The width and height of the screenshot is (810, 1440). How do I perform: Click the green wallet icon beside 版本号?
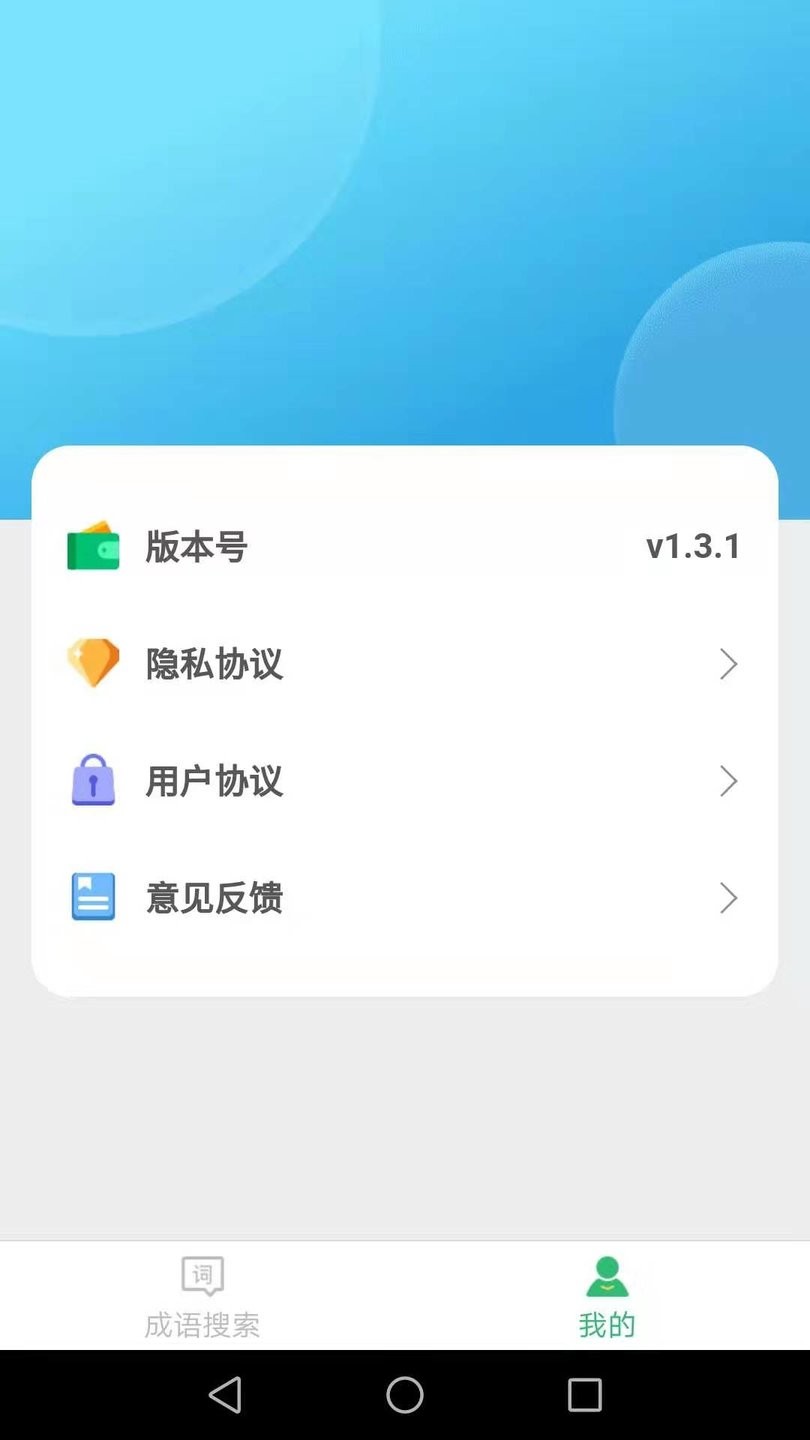pyautogui.click(x=93, y=546)
